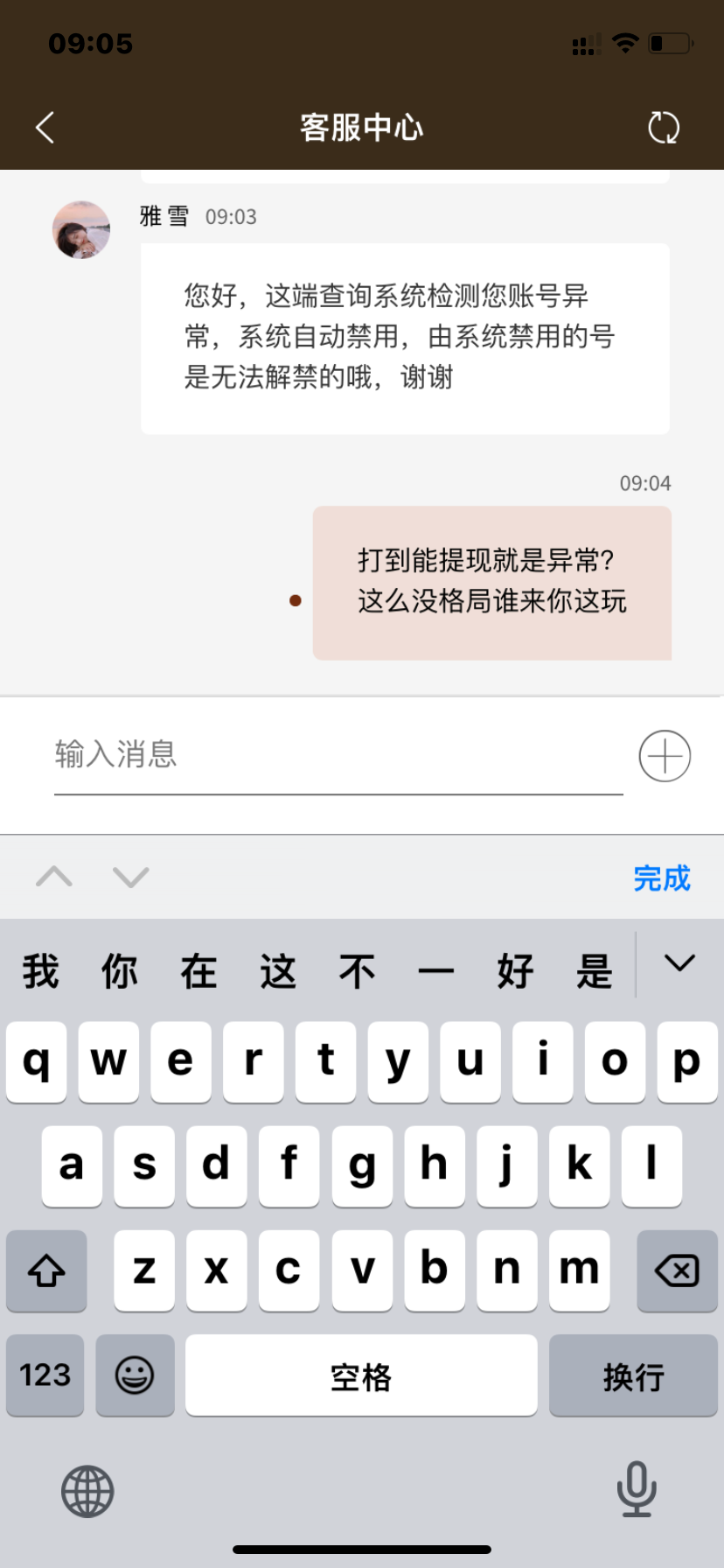Tap the back arrow to leave 客服中心
Screen dimensions: 724x1568
[45, 126]
